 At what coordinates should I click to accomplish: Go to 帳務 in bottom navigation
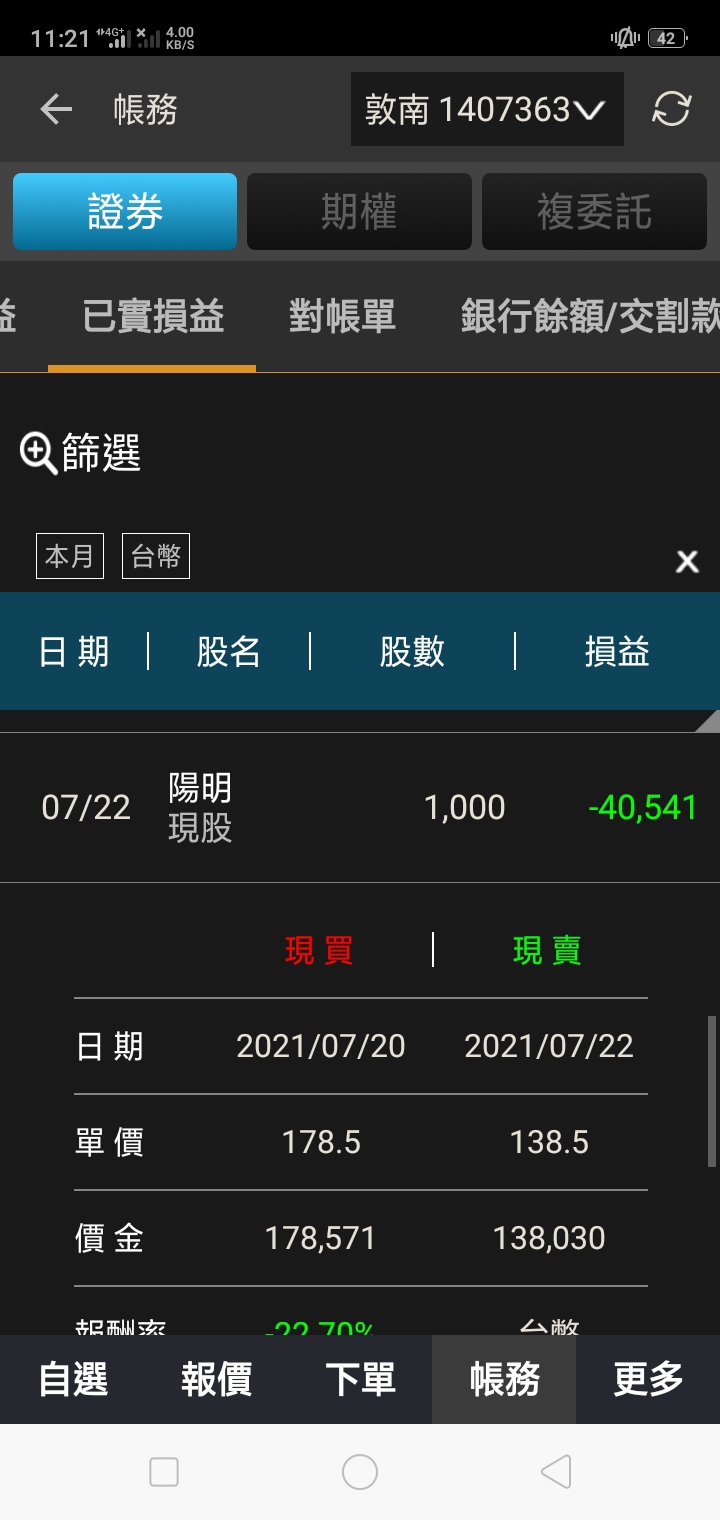pos(504,1379)
